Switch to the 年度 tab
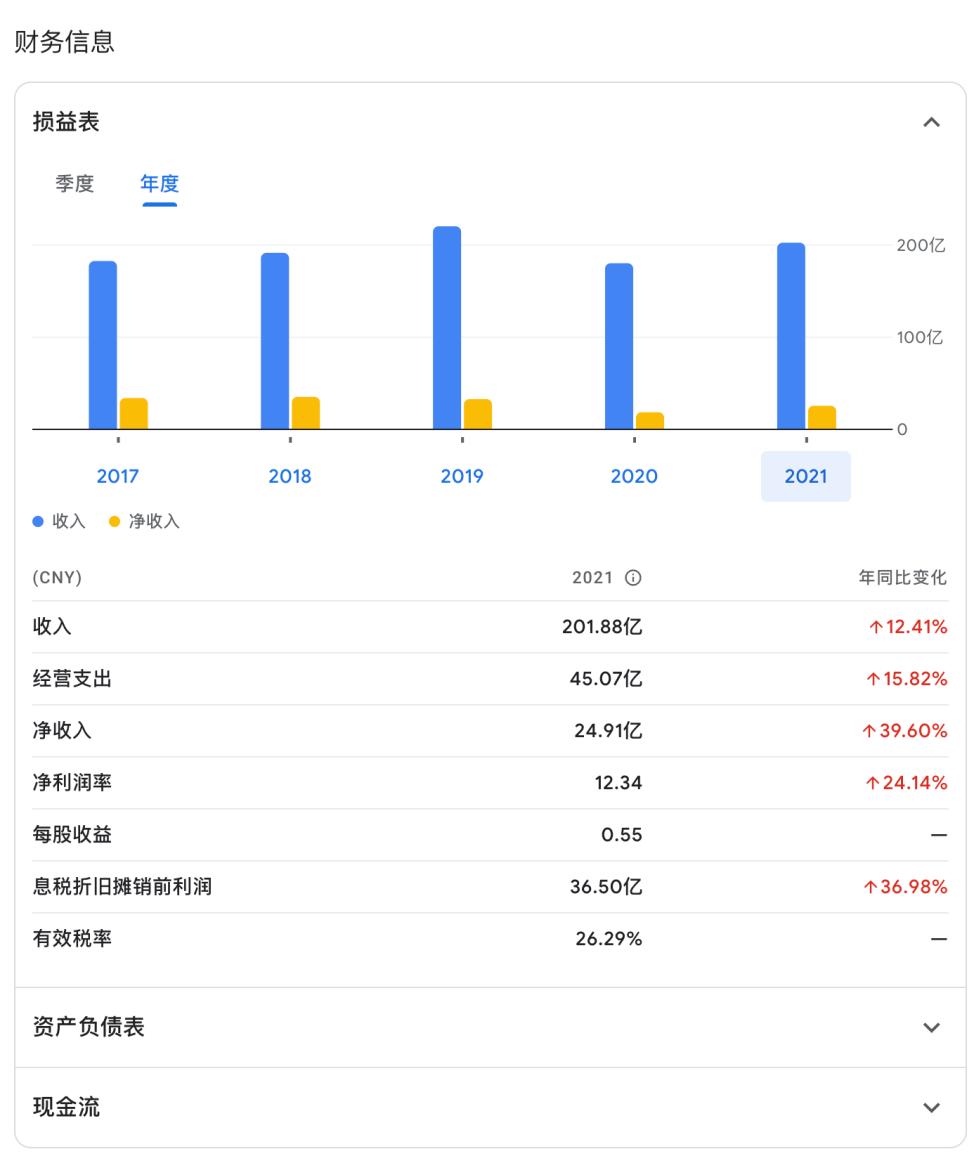This screenshot has width=974, height=1175. tap(158, 184)
